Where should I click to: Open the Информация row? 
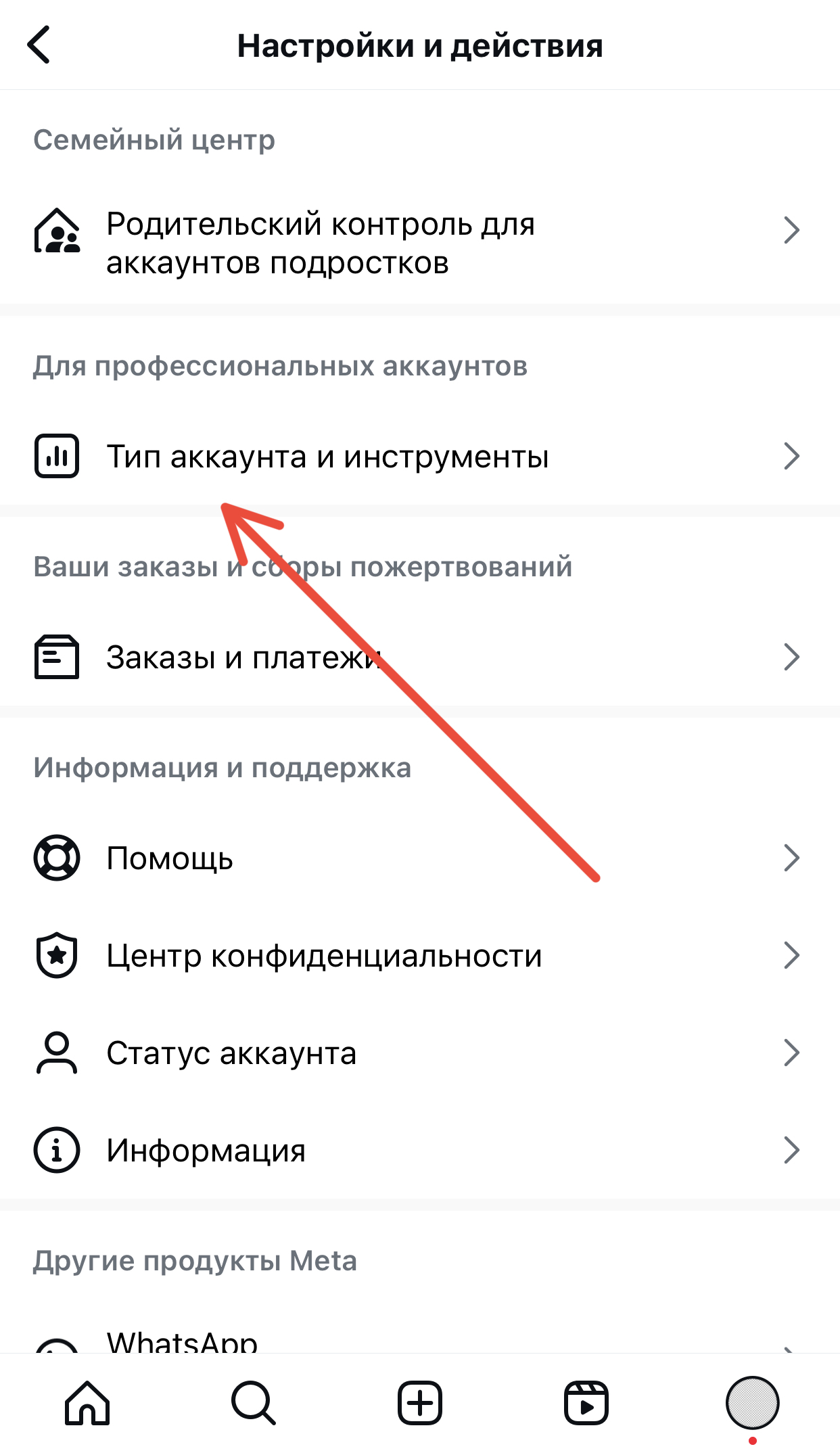pos(419,1150)
